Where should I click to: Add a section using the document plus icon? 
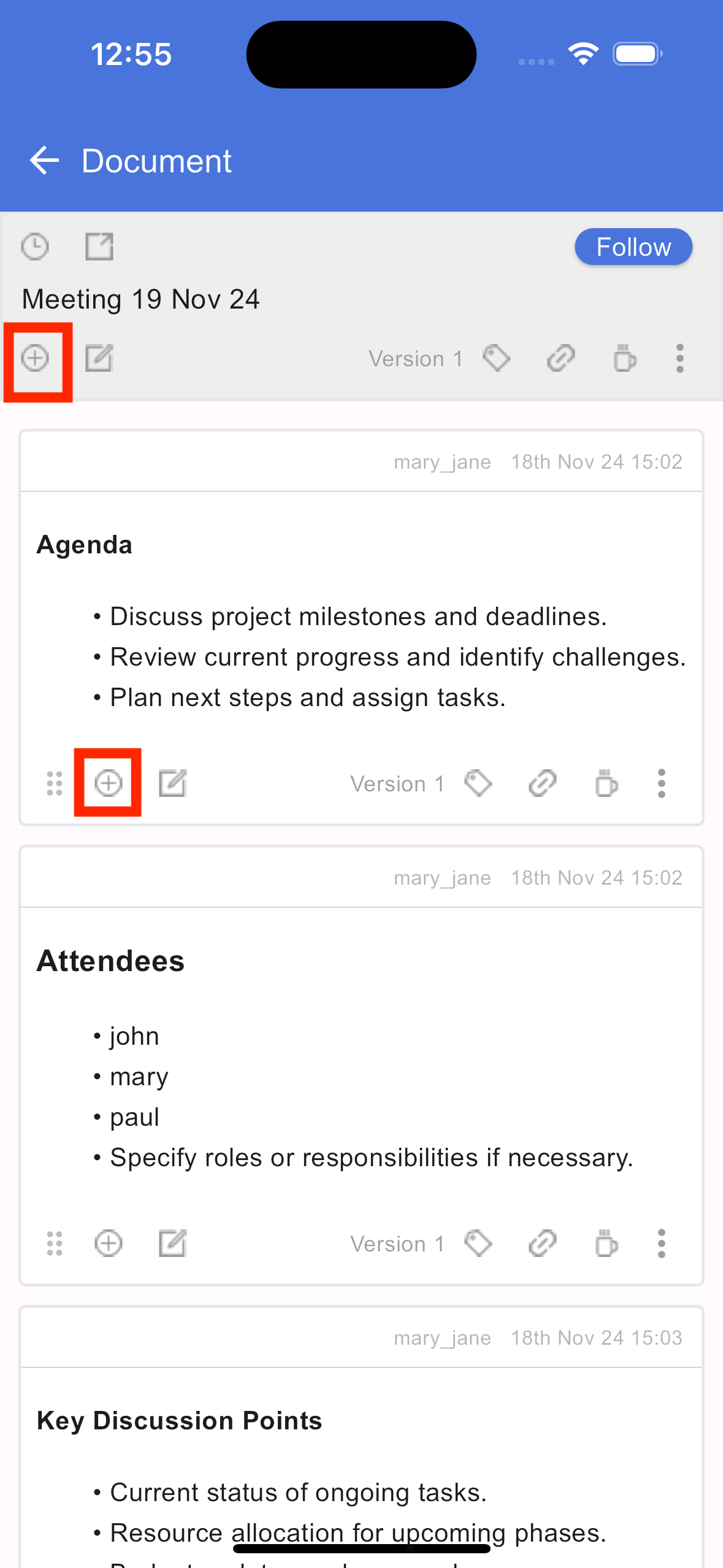click(35, 358)
